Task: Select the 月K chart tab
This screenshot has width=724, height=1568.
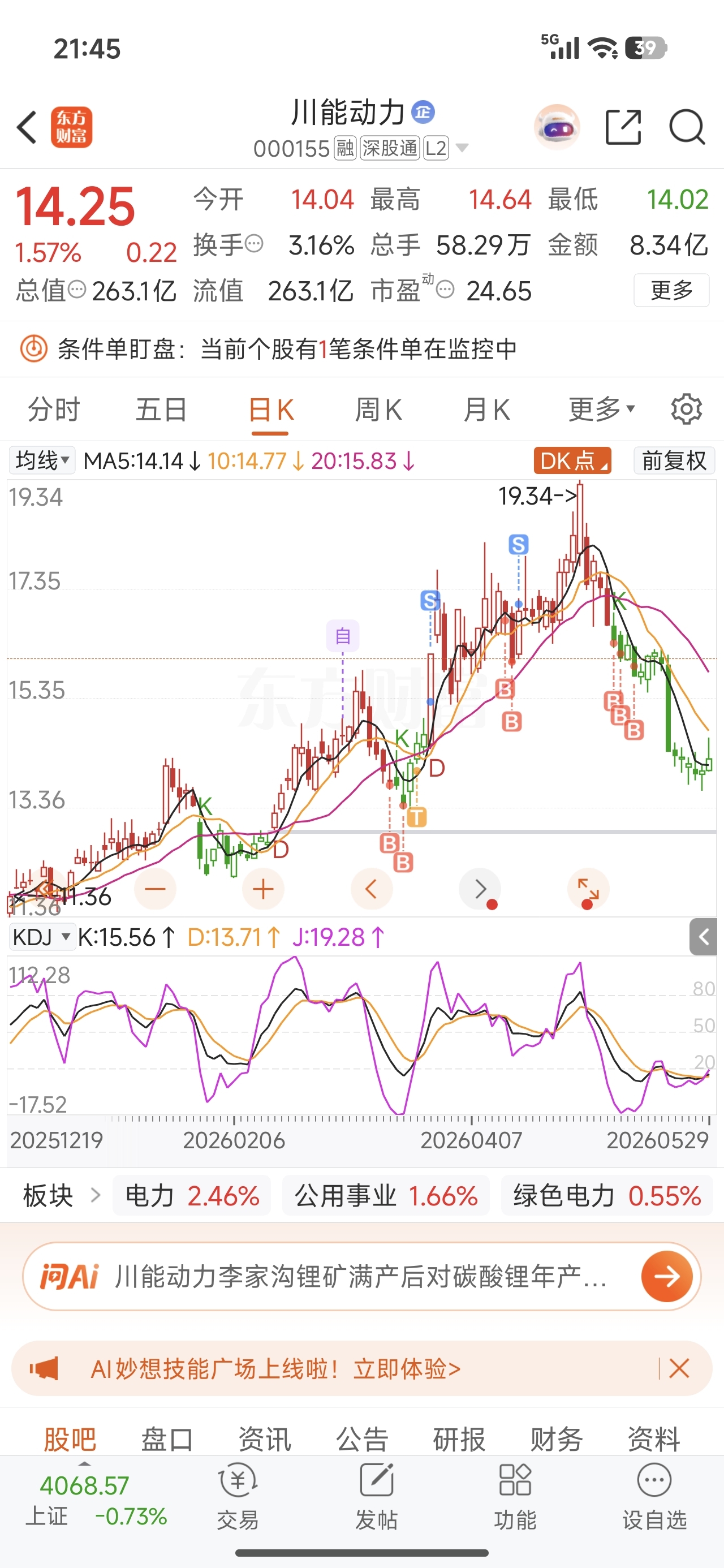Action: (x=486, y=409)
